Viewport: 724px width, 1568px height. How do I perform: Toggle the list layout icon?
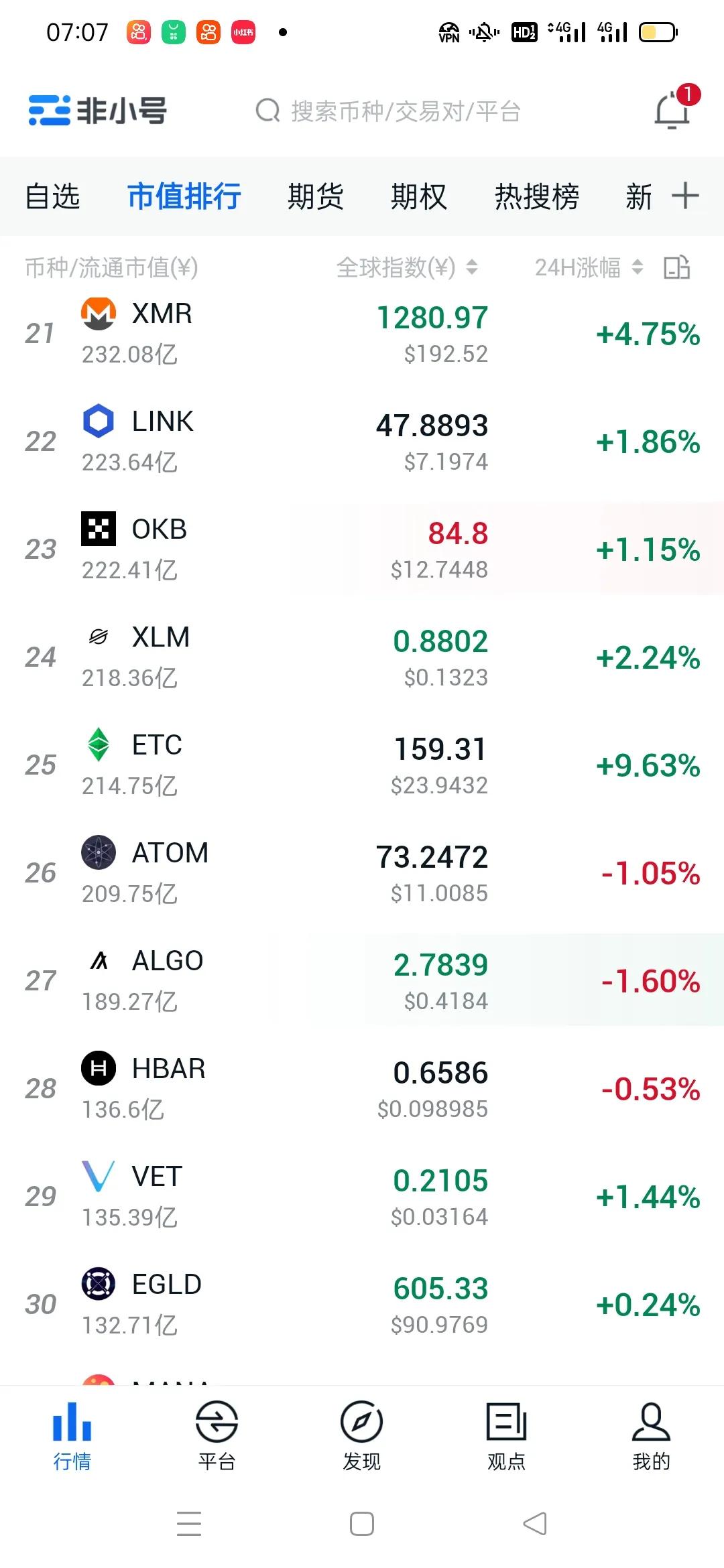coord(677,267)
